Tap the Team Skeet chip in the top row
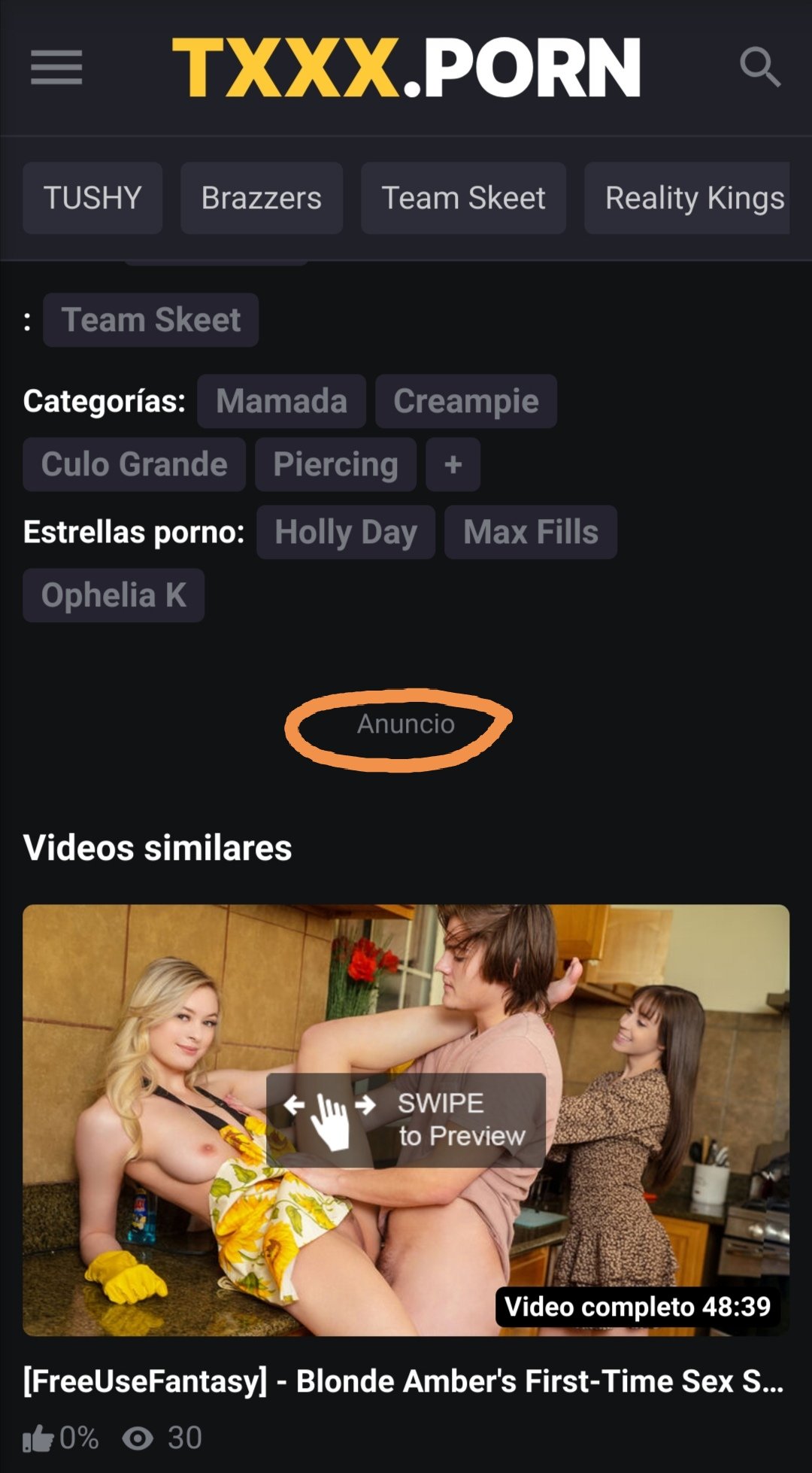This screenshot has height=1473, width=812. coord(463,198)
